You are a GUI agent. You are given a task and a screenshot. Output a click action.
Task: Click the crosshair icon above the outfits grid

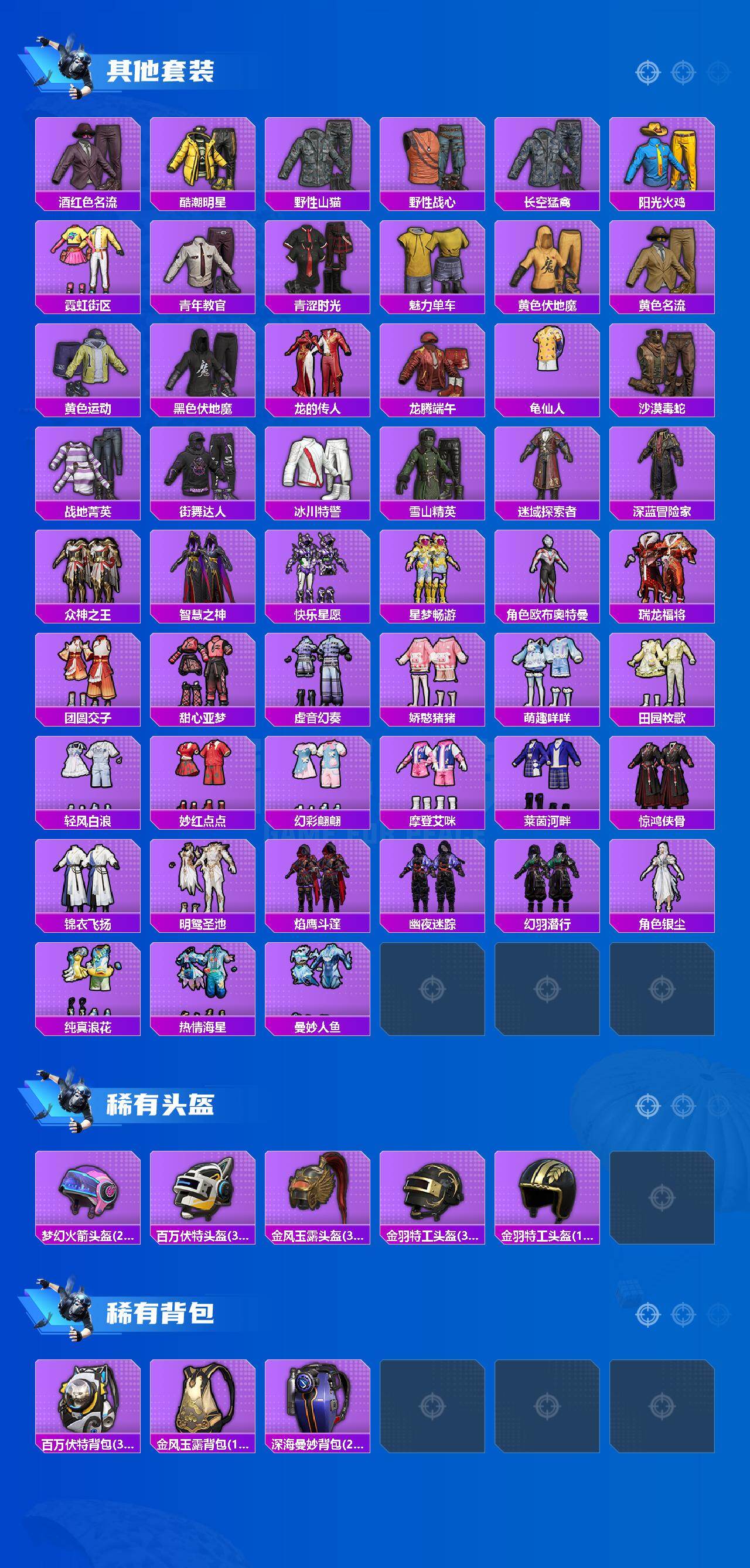click(649, 71)
